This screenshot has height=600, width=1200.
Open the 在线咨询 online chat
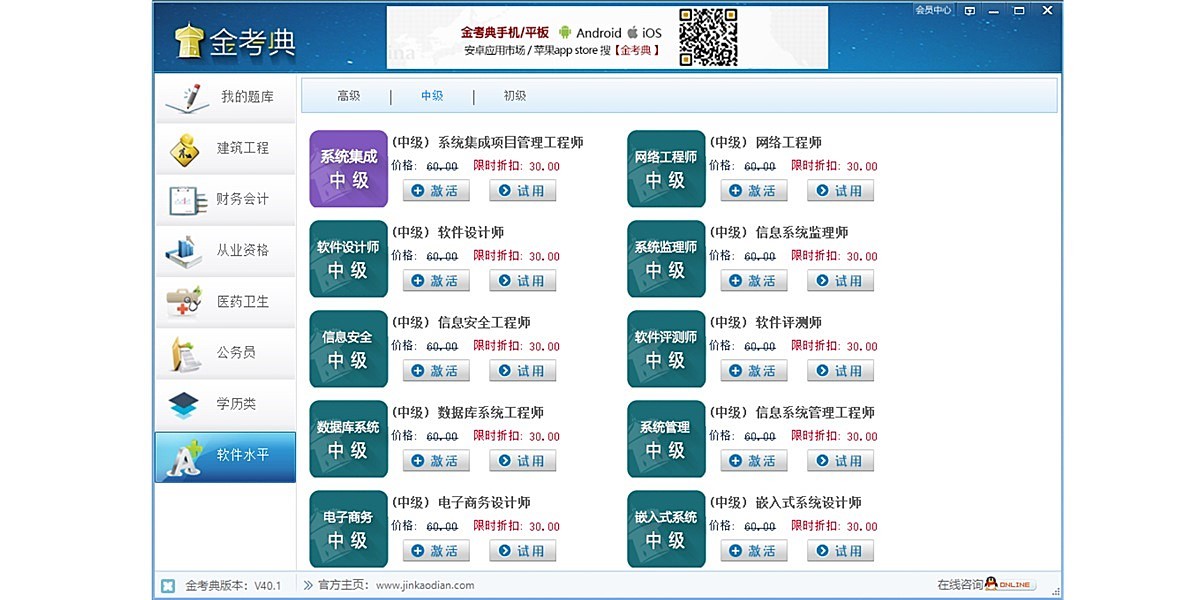pyautogui.click(x=985, y=585)
